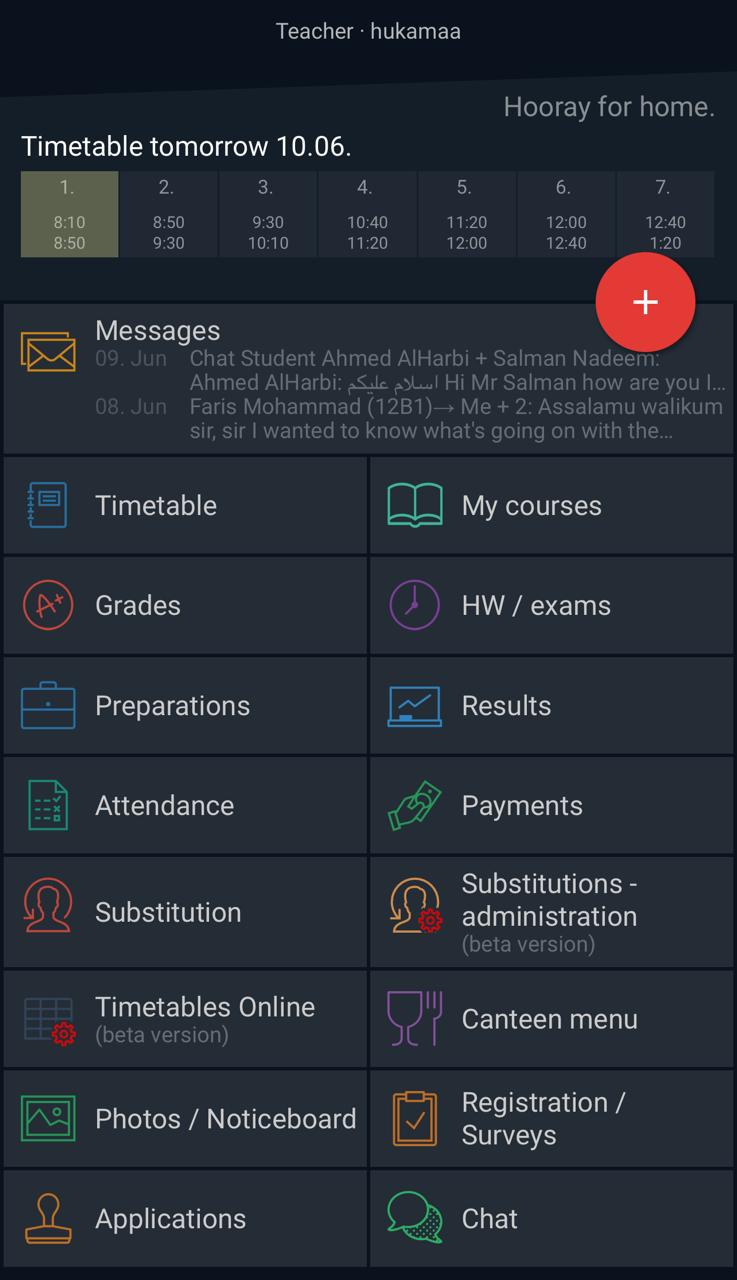
Task: Open the Messages card
Action: 300,380
